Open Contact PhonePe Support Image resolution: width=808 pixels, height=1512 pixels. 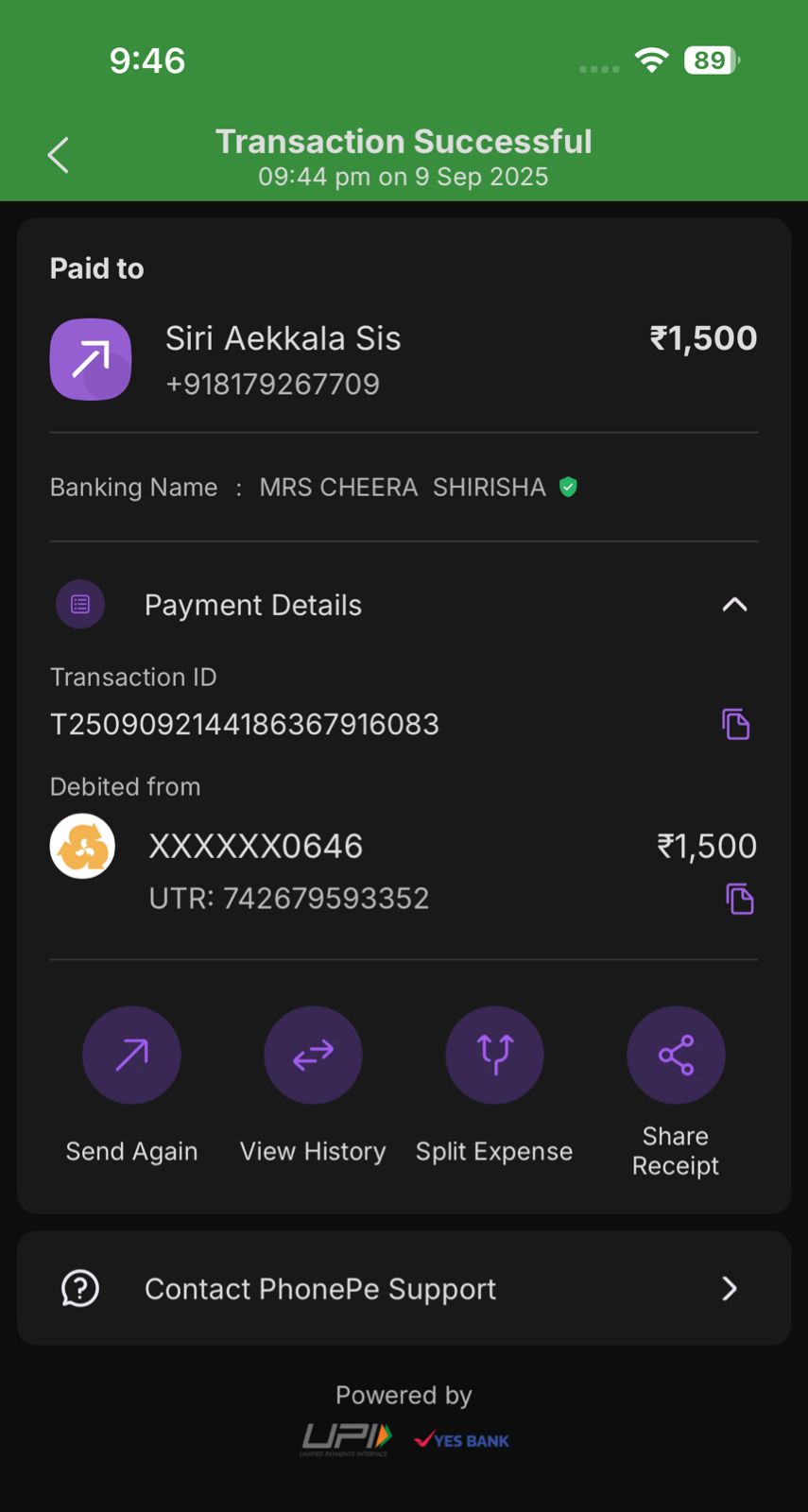[x=404, y=1288]
